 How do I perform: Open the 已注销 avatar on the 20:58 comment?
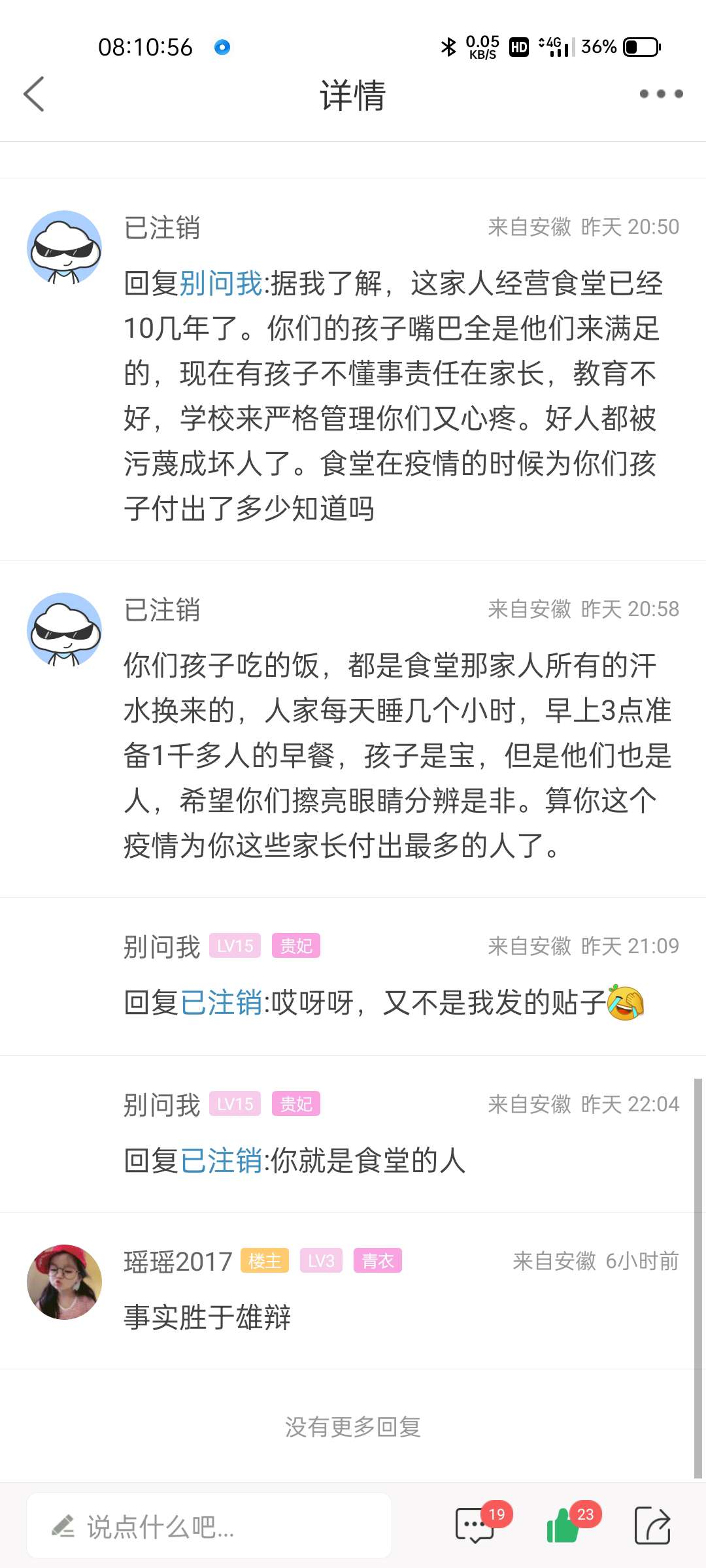coord(64,630)
